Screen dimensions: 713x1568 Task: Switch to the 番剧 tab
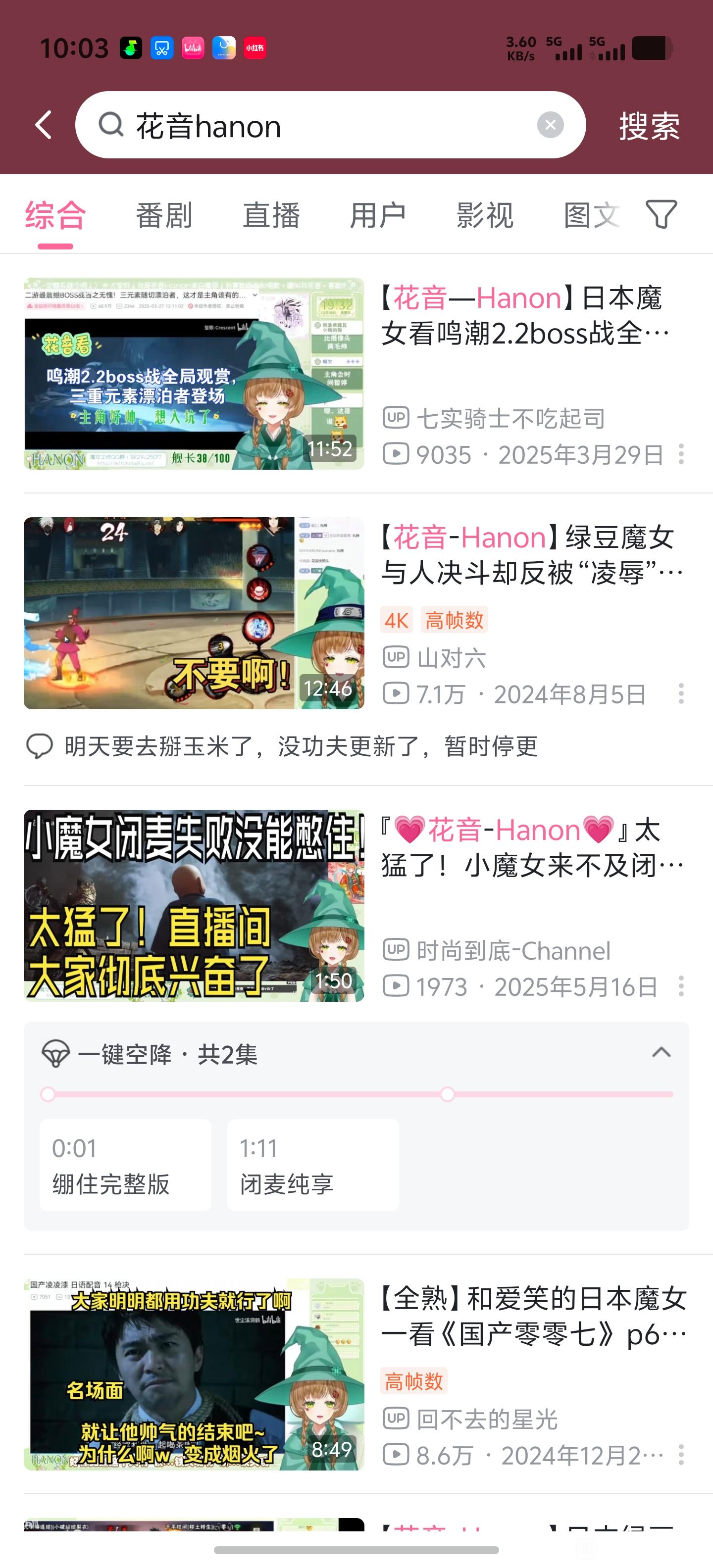point(164,215)
